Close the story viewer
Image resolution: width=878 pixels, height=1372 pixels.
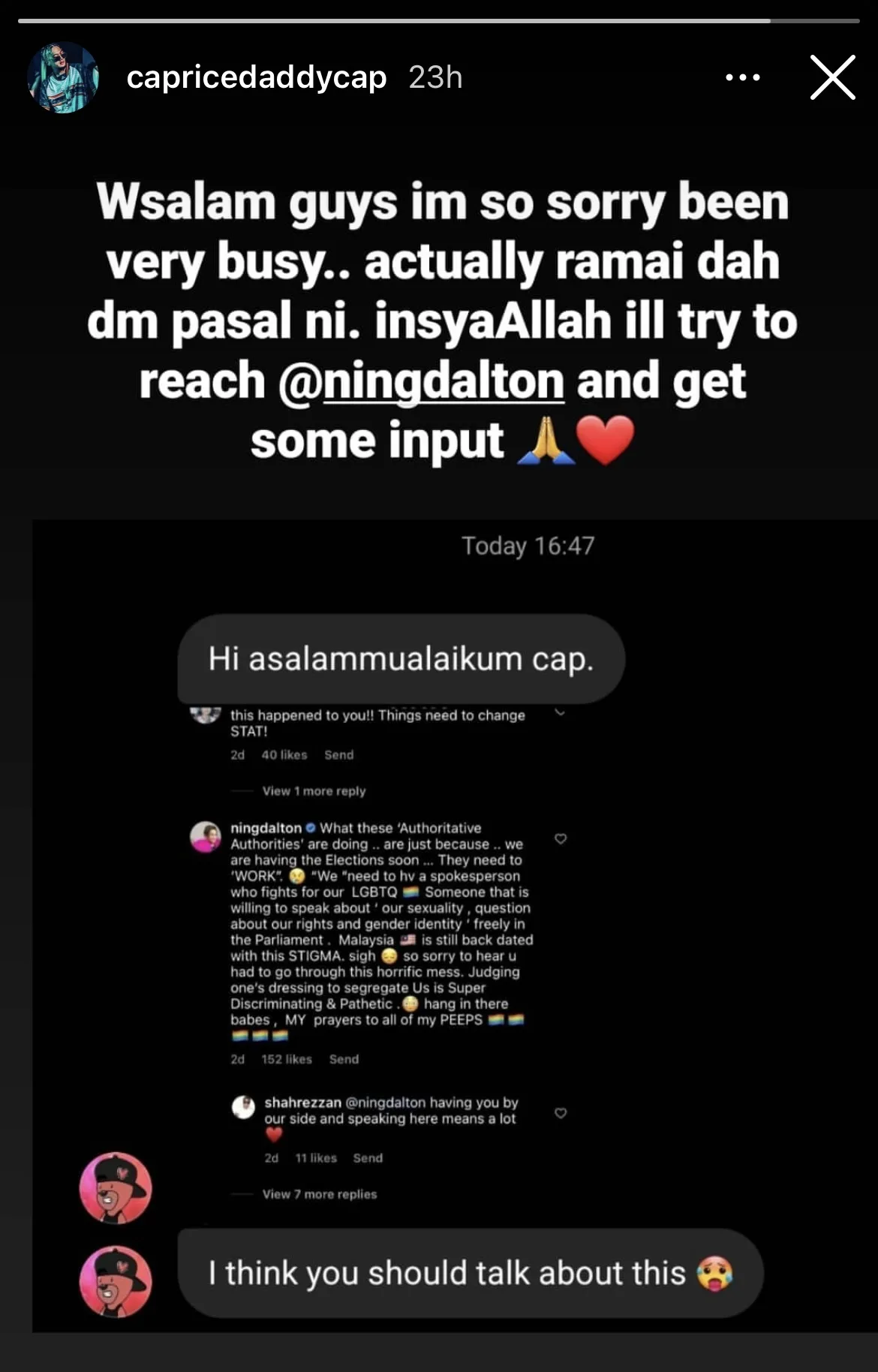[x=832, y=77]
